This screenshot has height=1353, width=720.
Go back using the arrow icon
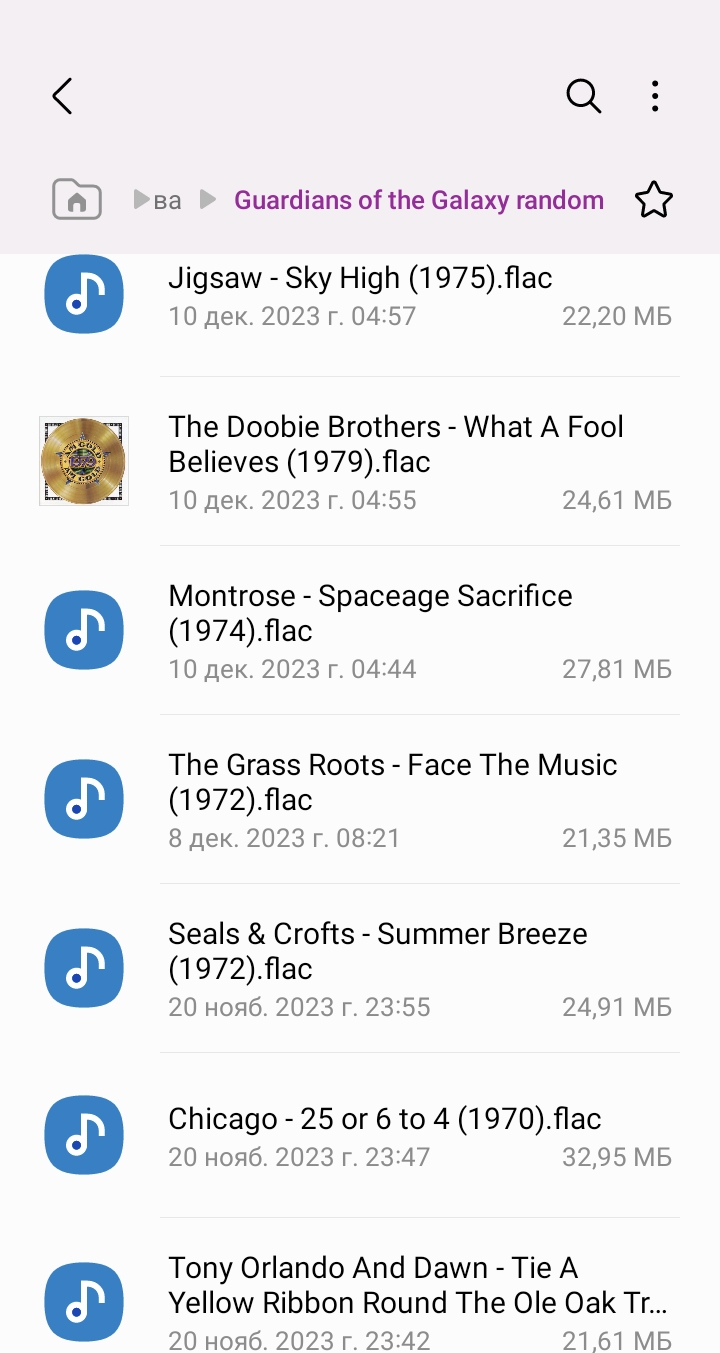[x=62, y=96]
